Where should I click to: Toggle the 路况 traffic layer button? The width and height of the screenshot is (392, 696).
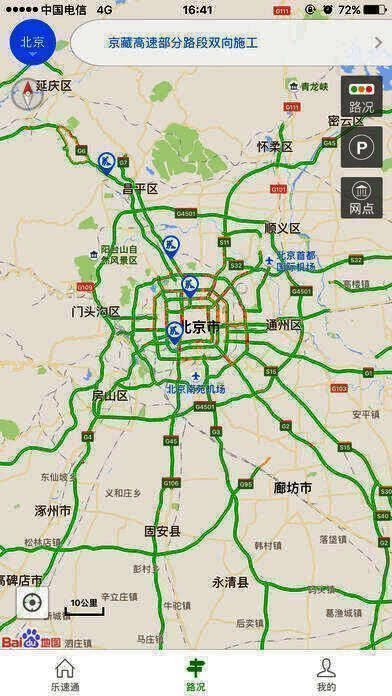pyautogui.click(x=361, y=96)
